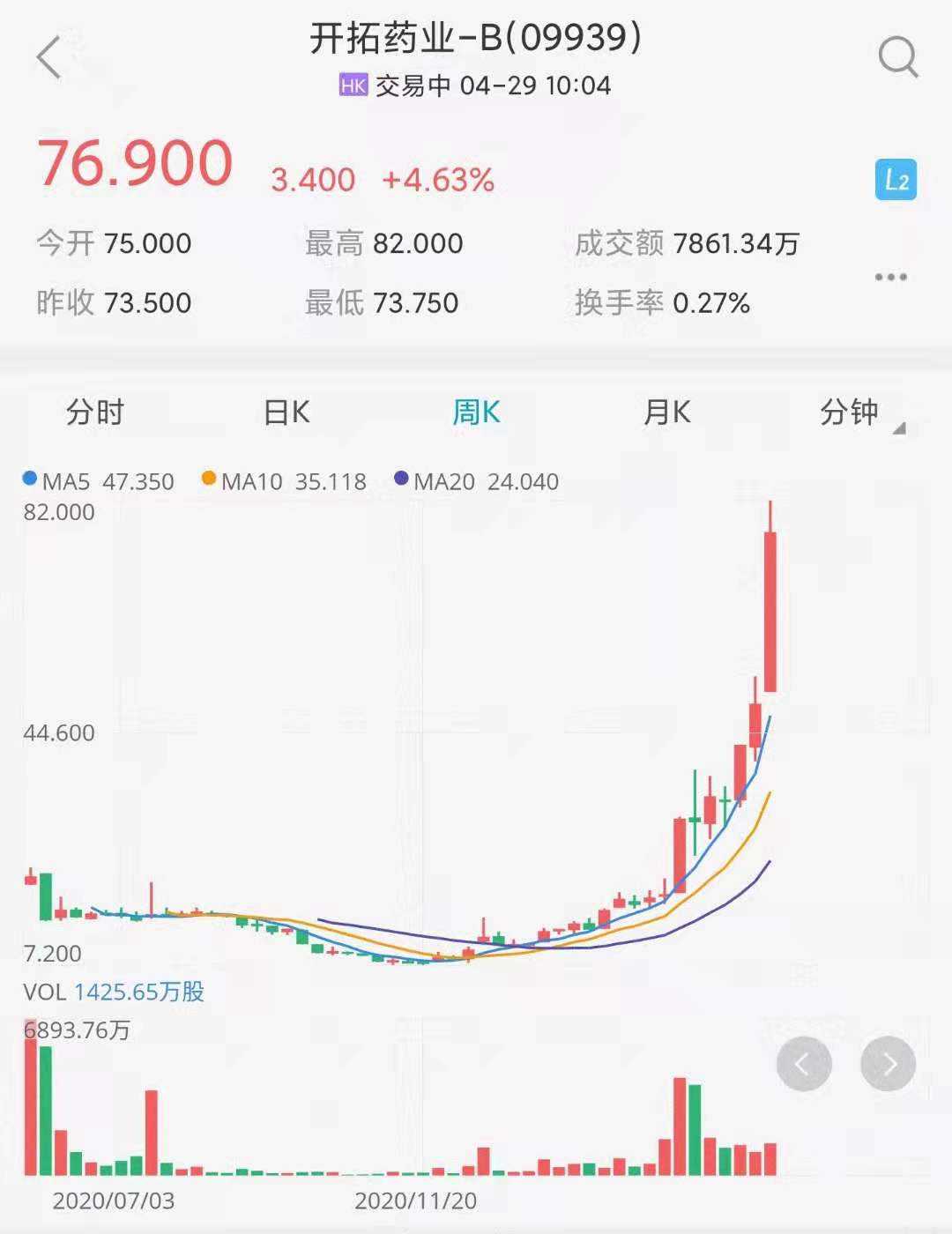This screenshot has height=1234, width=952.
Task: Click the left chevron chart navigation icon
Action: pos(805,1063)
